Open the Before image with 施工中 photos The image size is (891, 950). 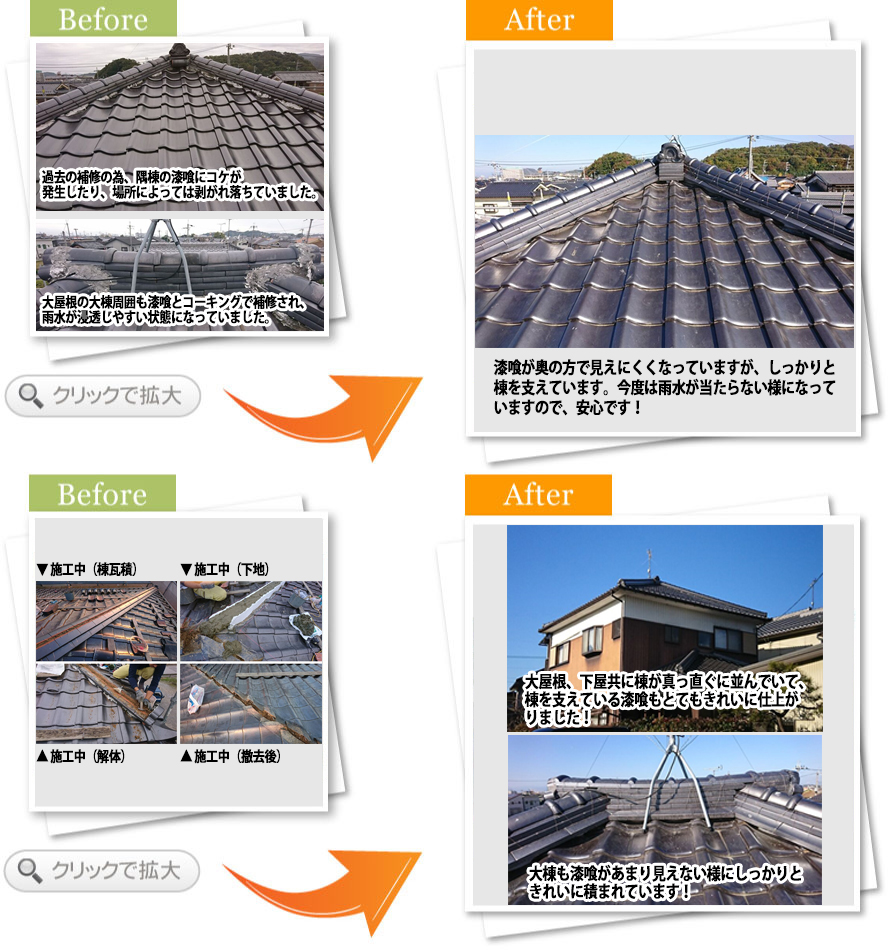coord(180,662)
